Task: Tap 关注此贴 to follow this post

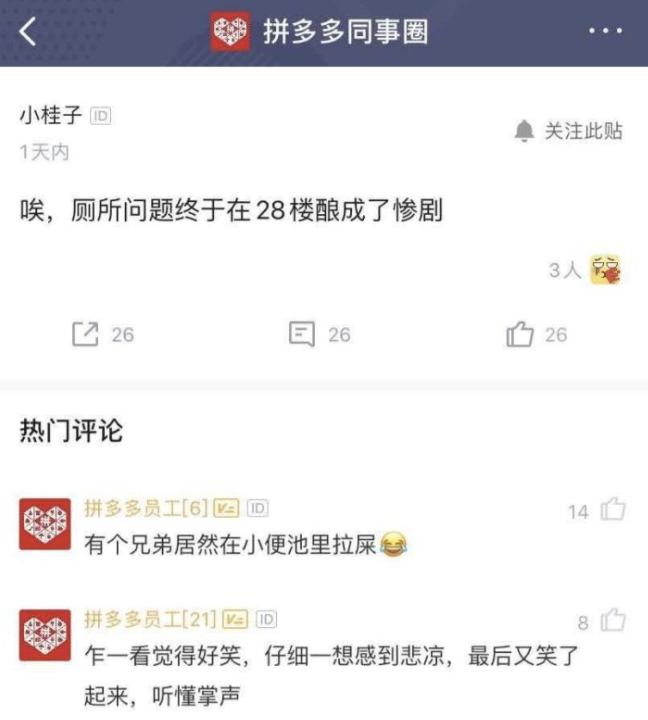Action: click(x=568, y=131)
